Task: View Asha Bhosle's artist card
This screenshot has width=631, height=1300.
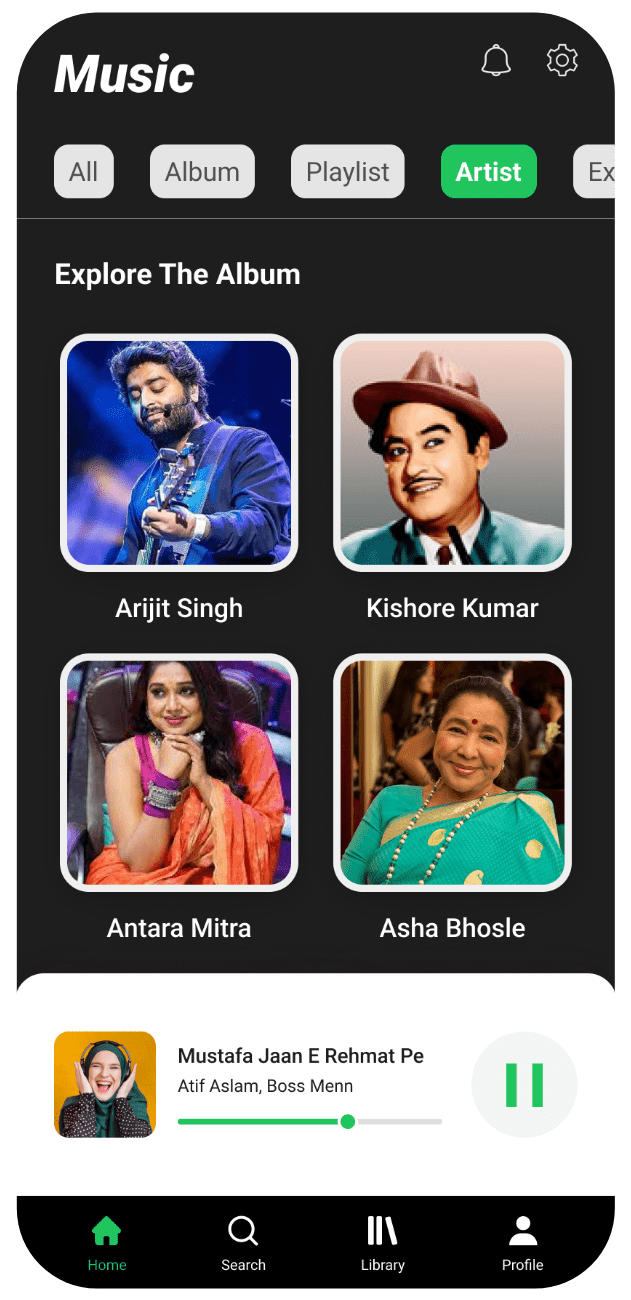Action: [x=452, y=772]
